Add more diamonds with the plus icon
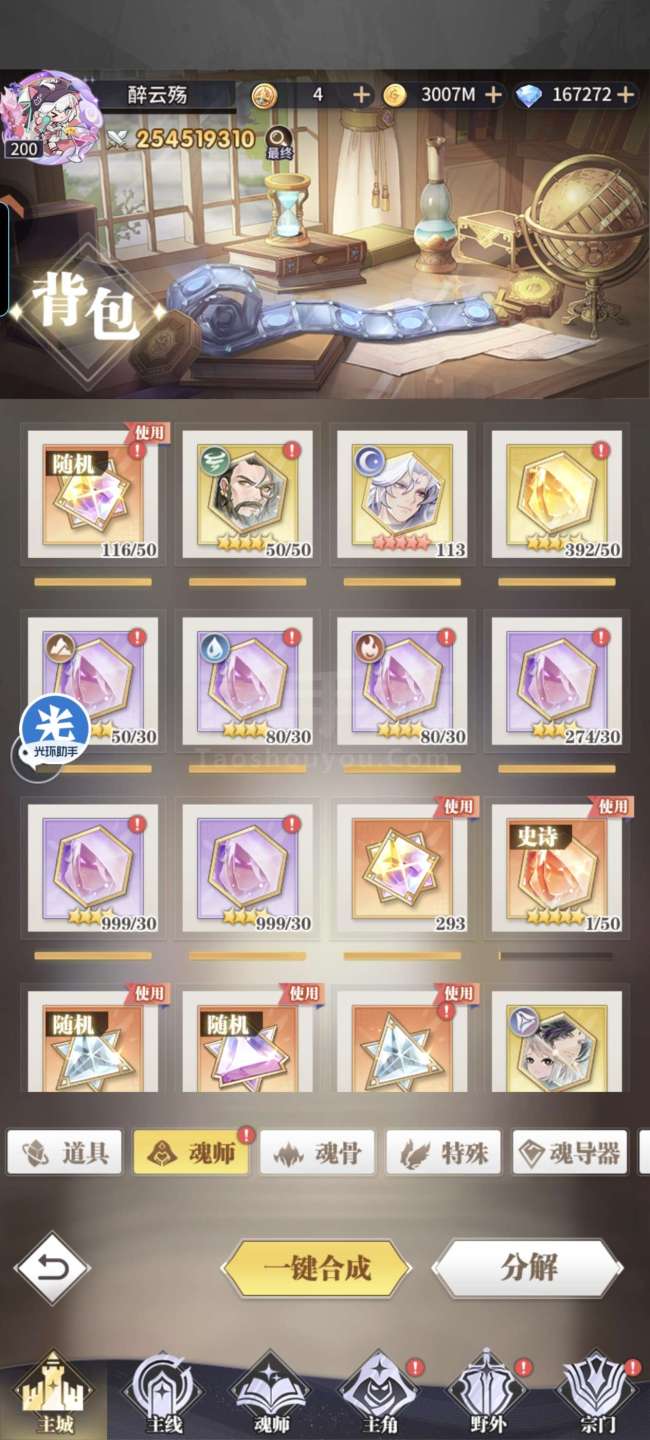This screenshot has height=1440, width=650. point(626,94)
